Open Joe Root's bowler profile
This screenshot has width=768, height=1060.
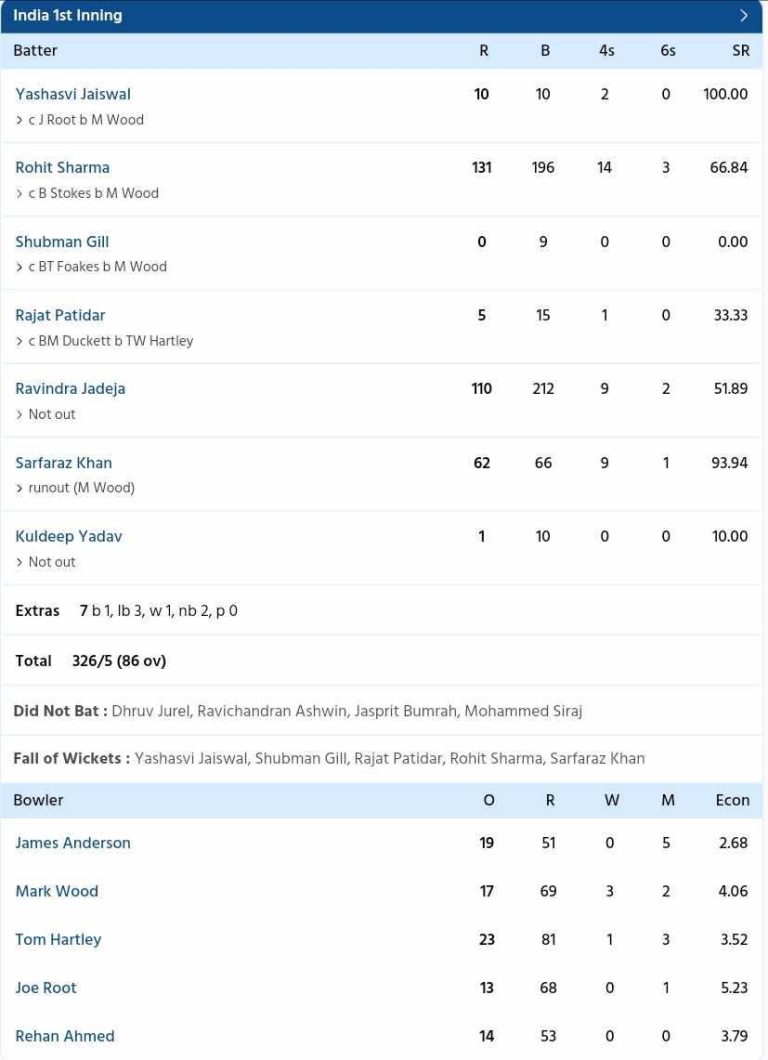point(46,987)
